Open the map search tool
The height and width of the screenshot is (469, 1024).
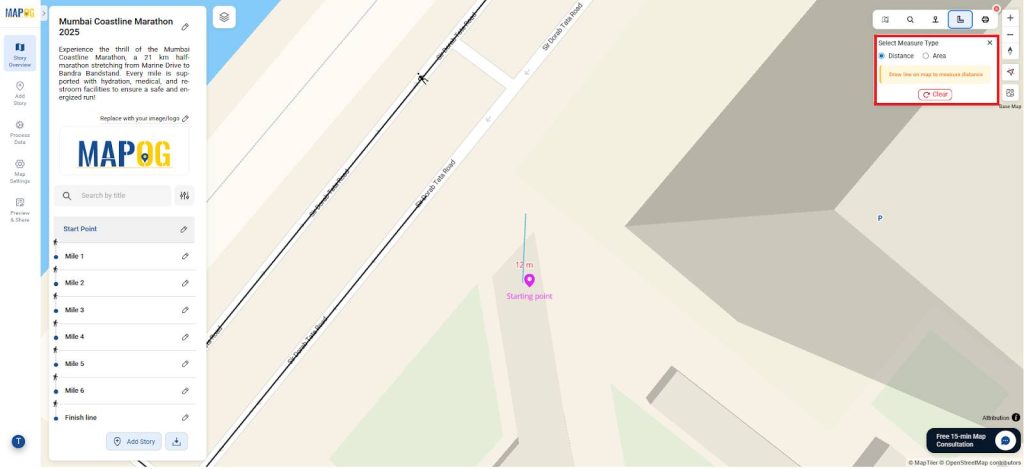pos(910,19)
